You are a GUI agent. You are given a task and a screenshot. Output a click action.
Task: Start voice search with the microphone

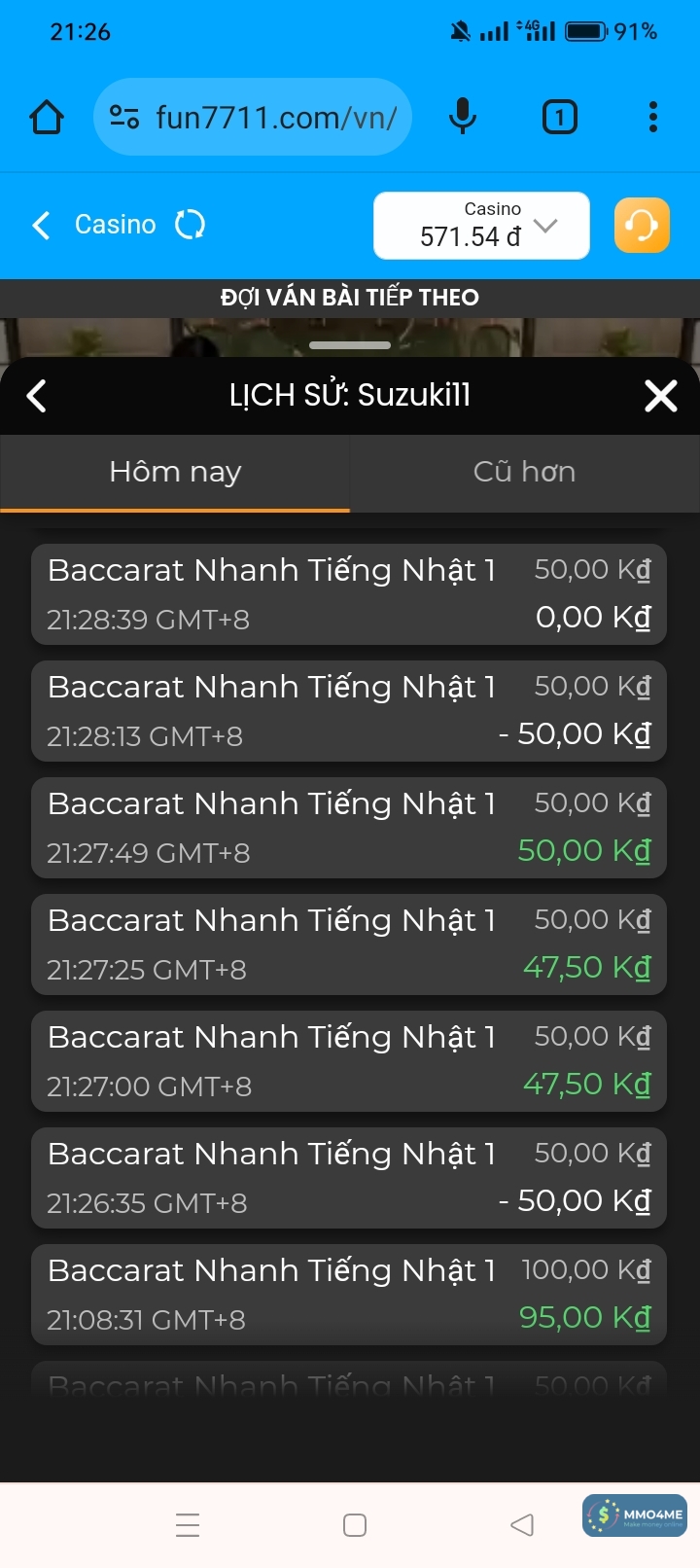click(x=463, y=118)
